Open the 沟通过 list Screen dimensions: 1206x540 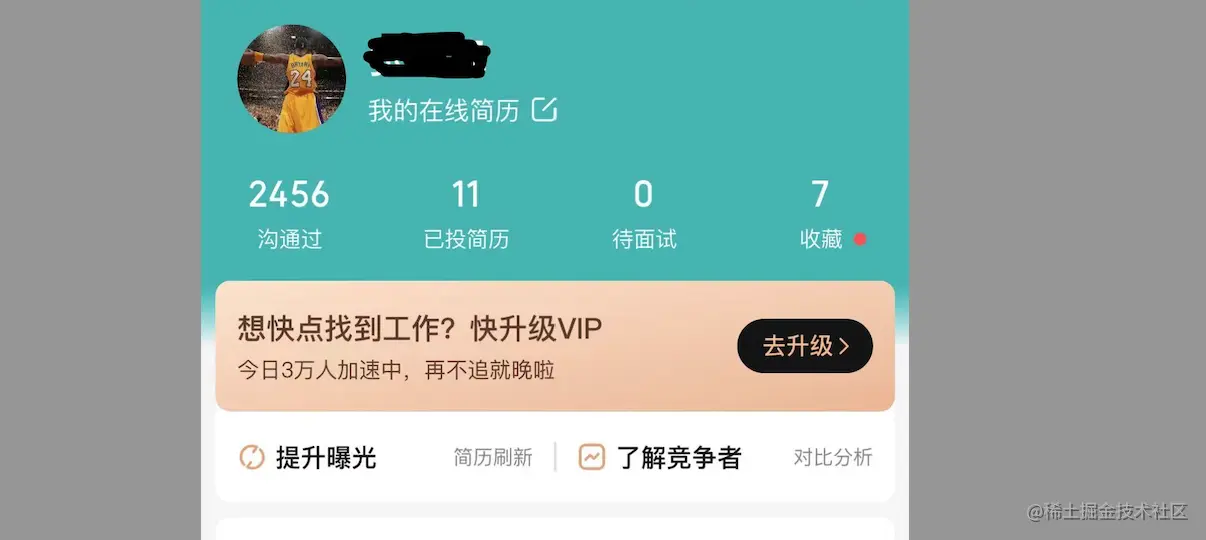coord(289,213)
